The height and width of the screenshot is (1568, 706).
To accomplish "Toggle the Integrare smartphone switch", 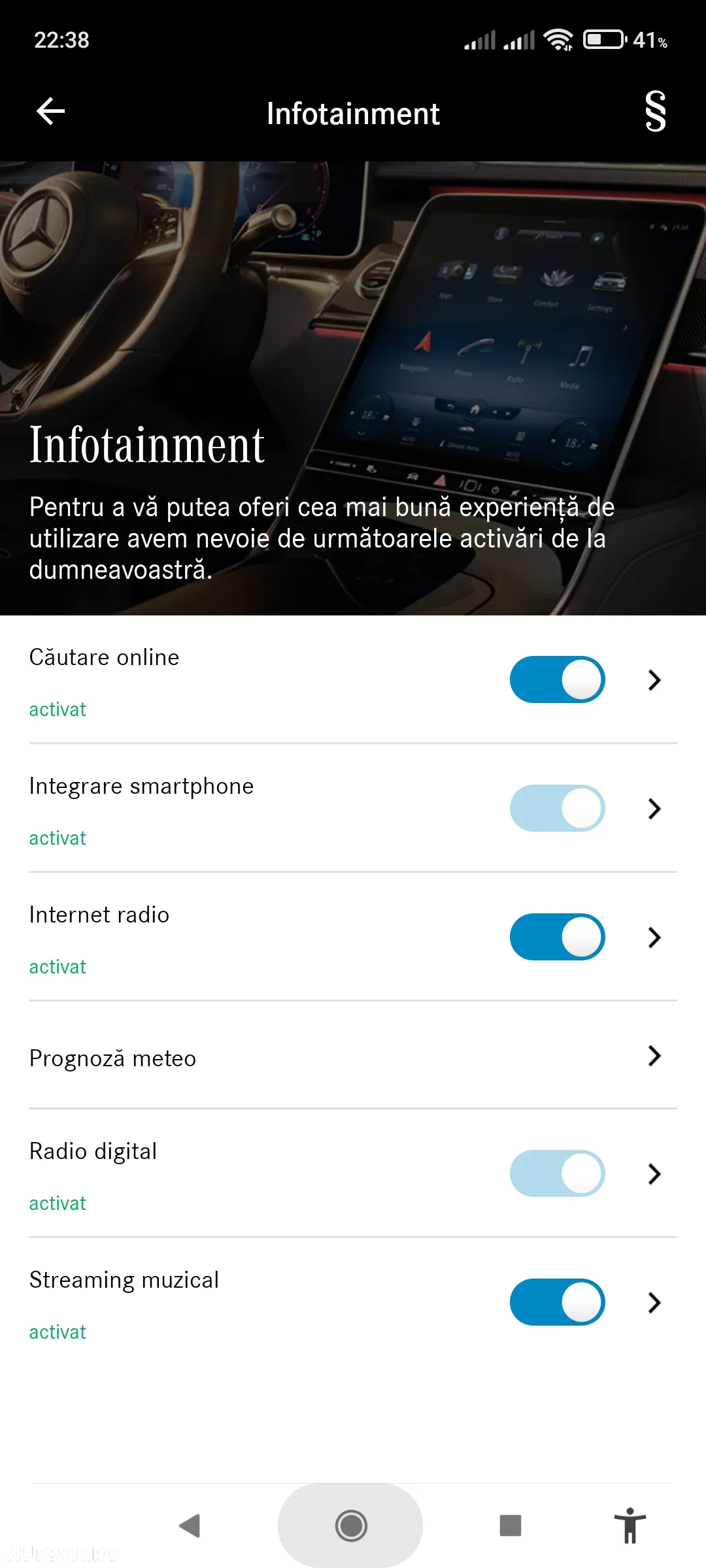I will click(x=557, y=808).
